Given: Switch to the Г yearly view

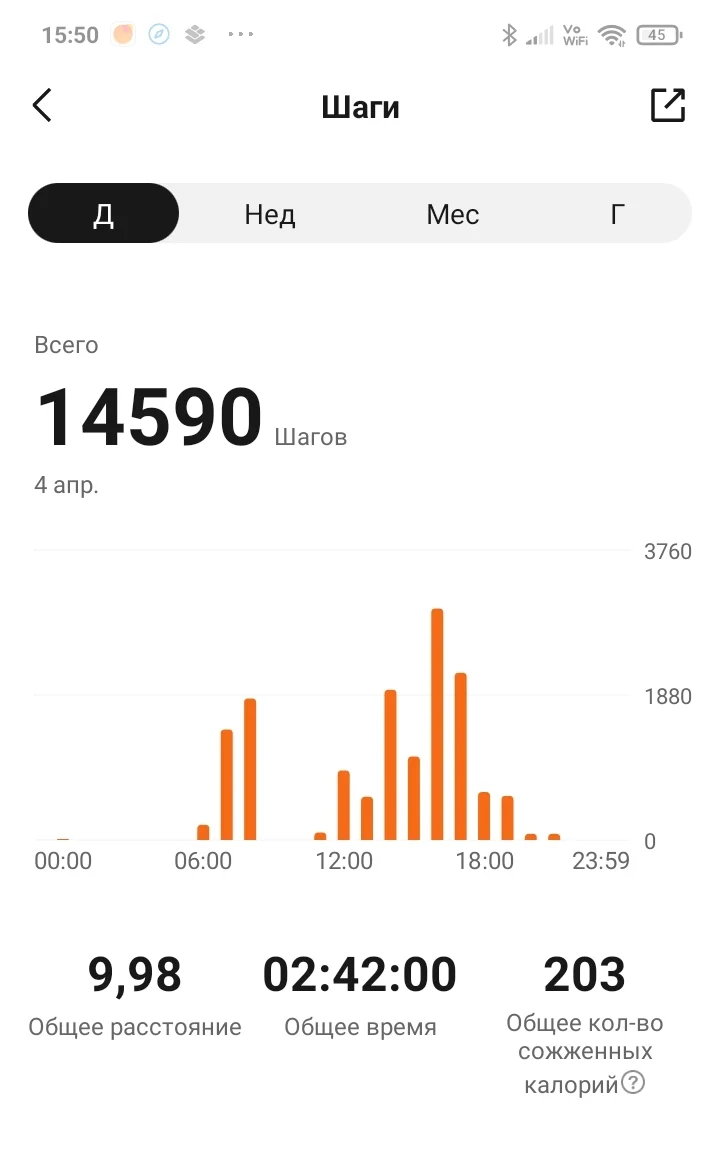Looking at the screenshot, I should tap(618, 214).
